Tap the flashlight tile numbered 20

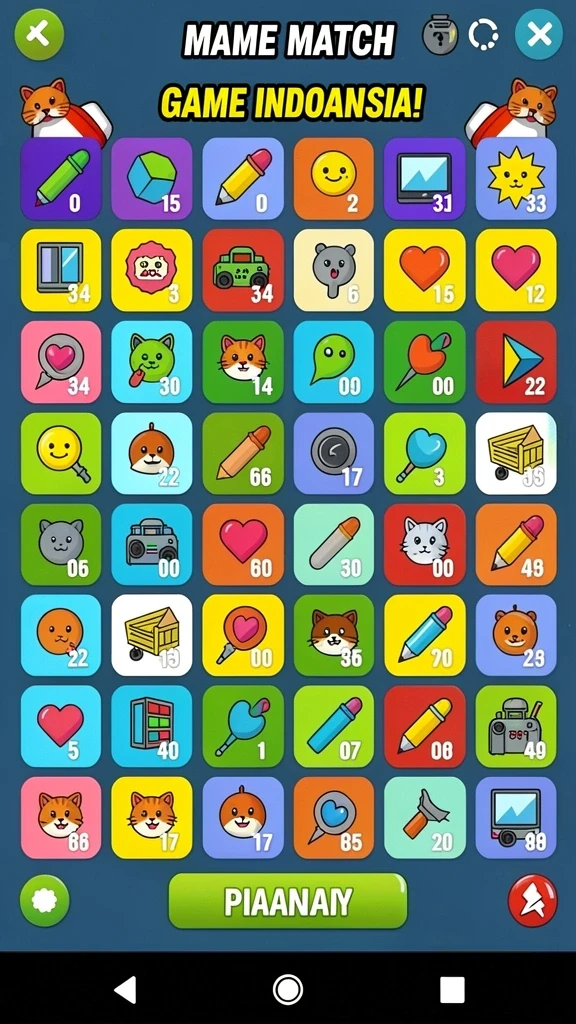424,817
